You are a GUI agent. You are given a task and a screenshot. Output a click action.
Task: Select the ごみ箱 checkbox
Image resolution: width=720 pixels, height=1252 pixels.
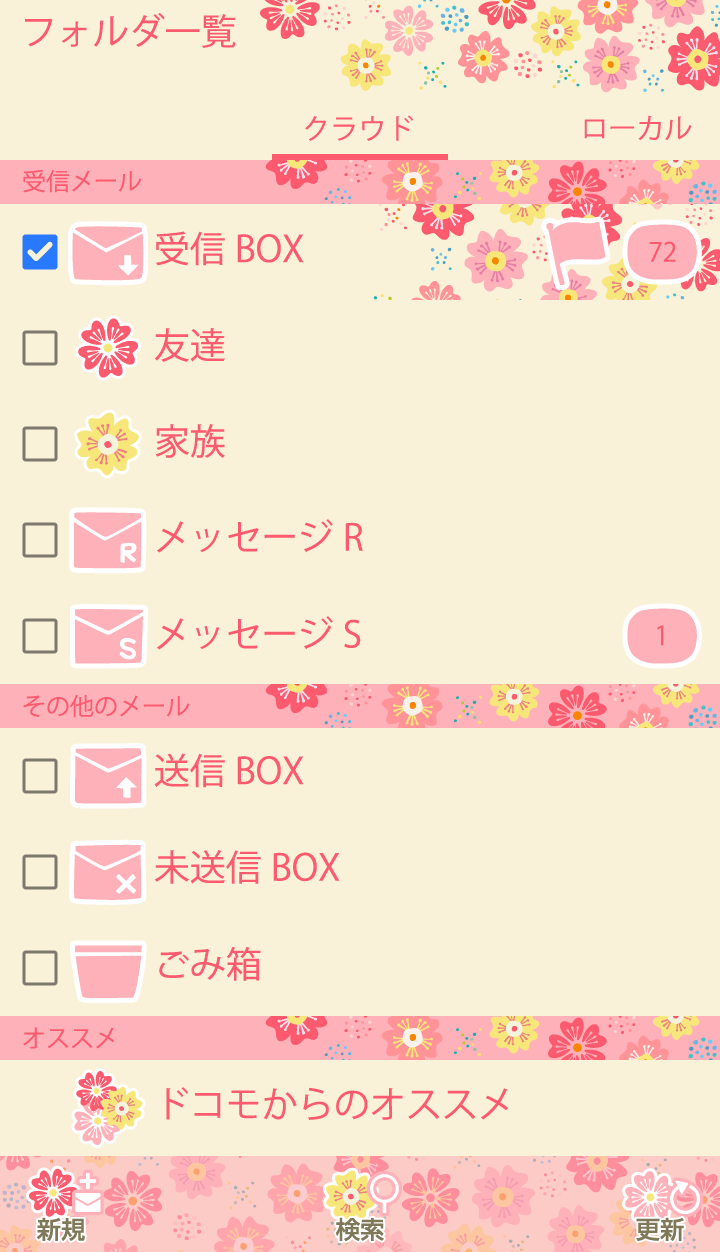tap(40, 967)
